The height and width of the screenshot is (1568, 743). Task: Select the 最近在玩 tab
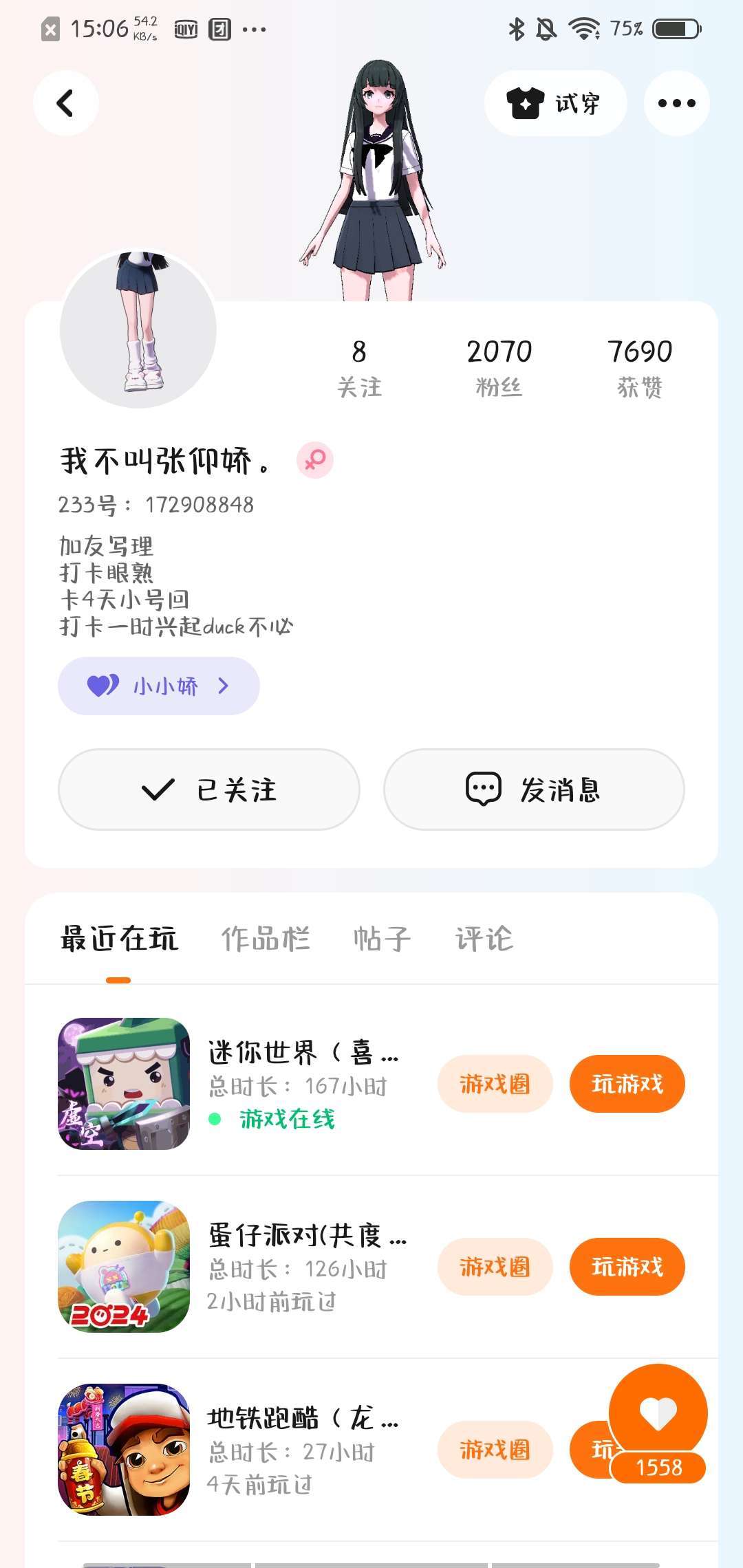(119, 939)
